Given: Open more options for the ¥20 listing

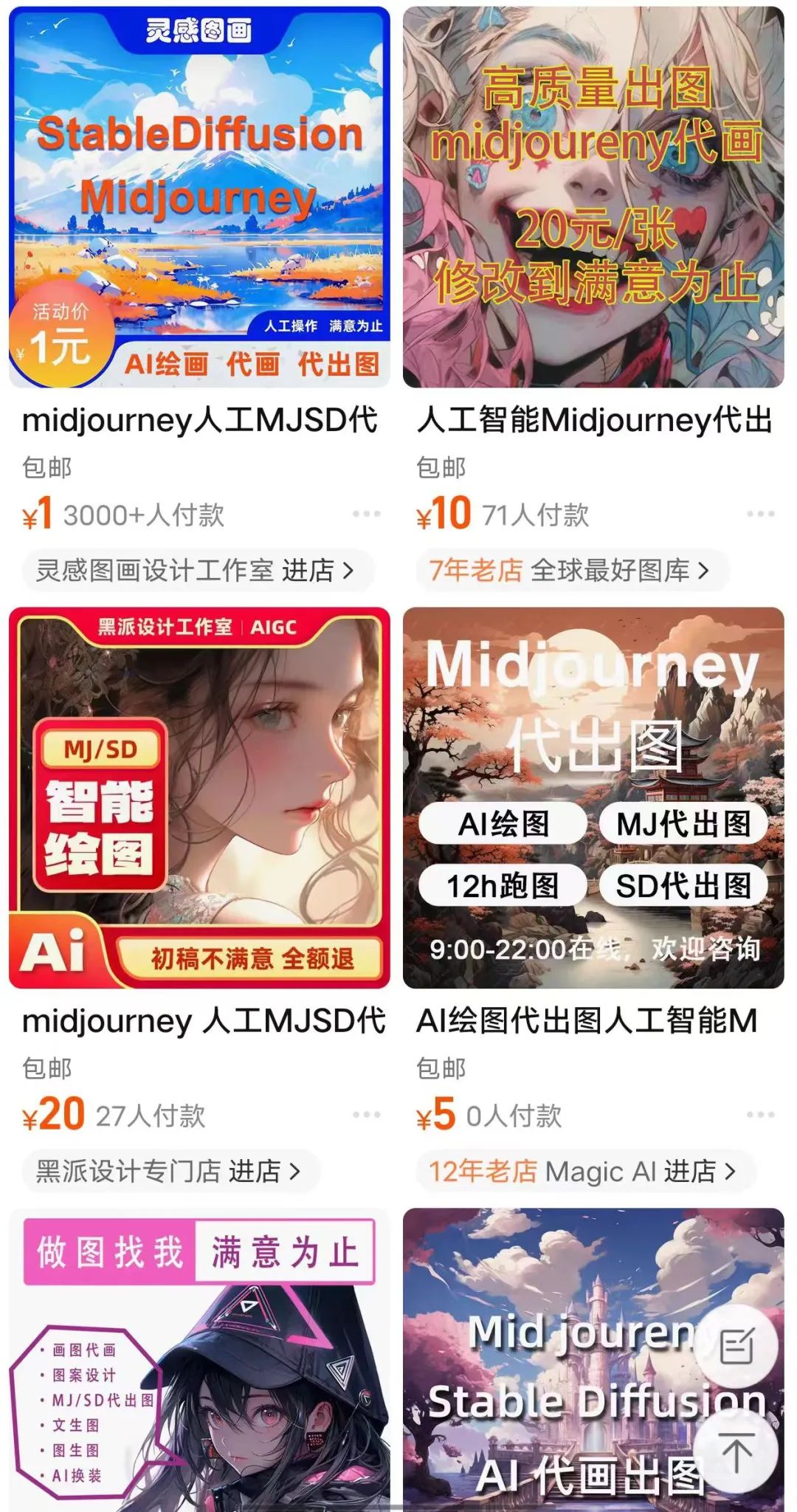Looking at the screenshot, I should click(367, 1115).
